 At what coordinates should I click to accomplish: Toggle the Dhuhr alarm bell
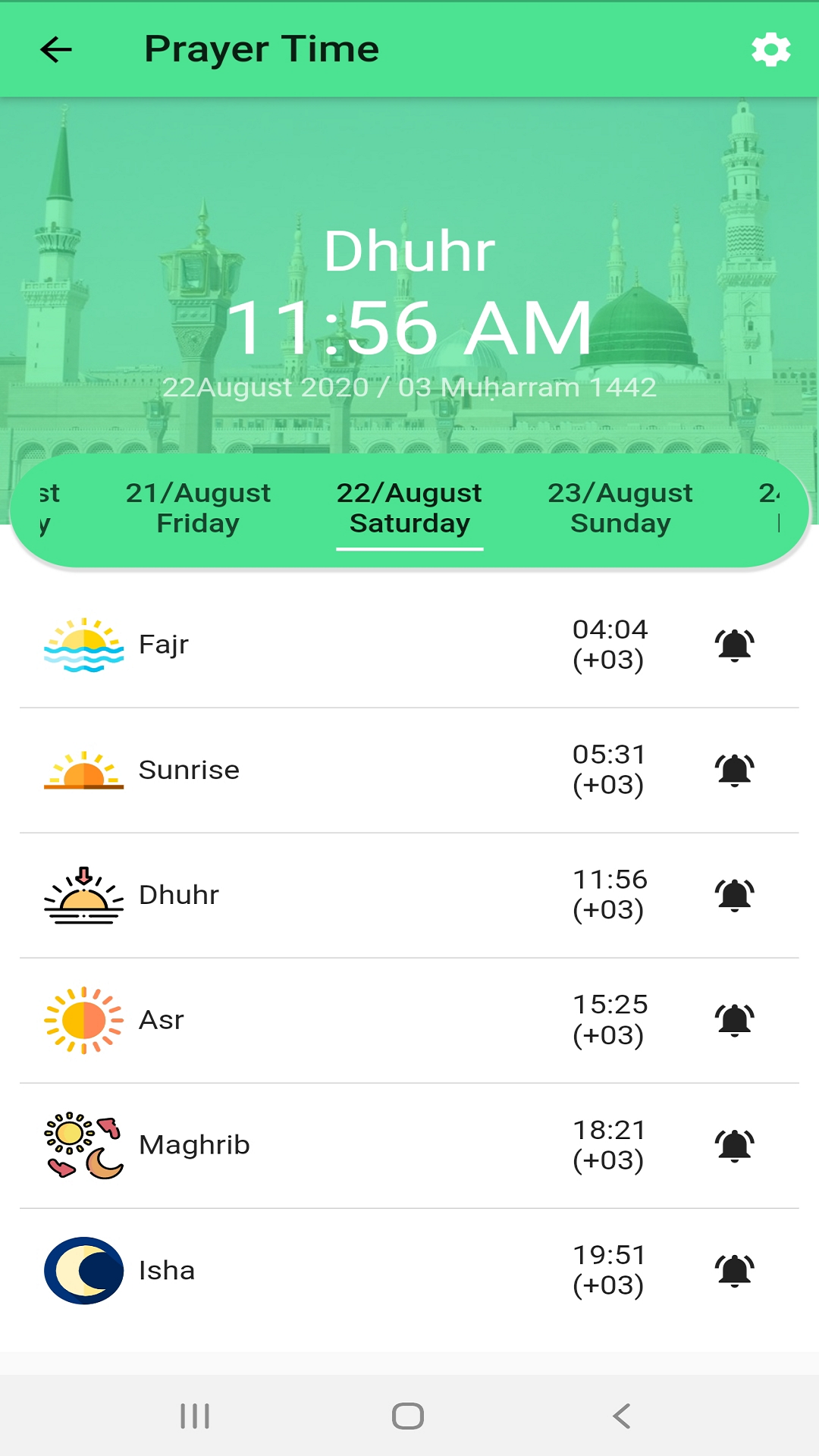(734, 896)
